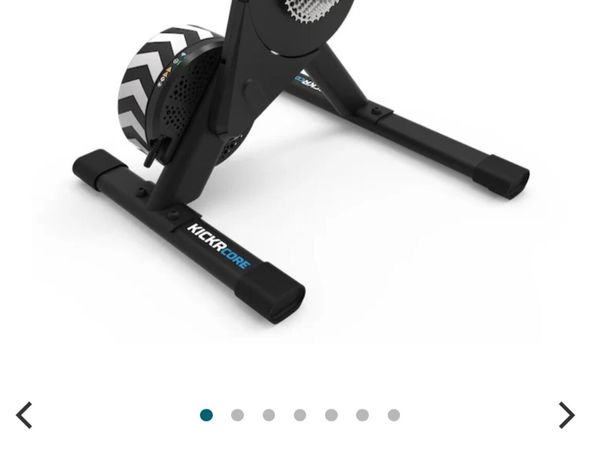Go to the previous product image

pos(24,414)
